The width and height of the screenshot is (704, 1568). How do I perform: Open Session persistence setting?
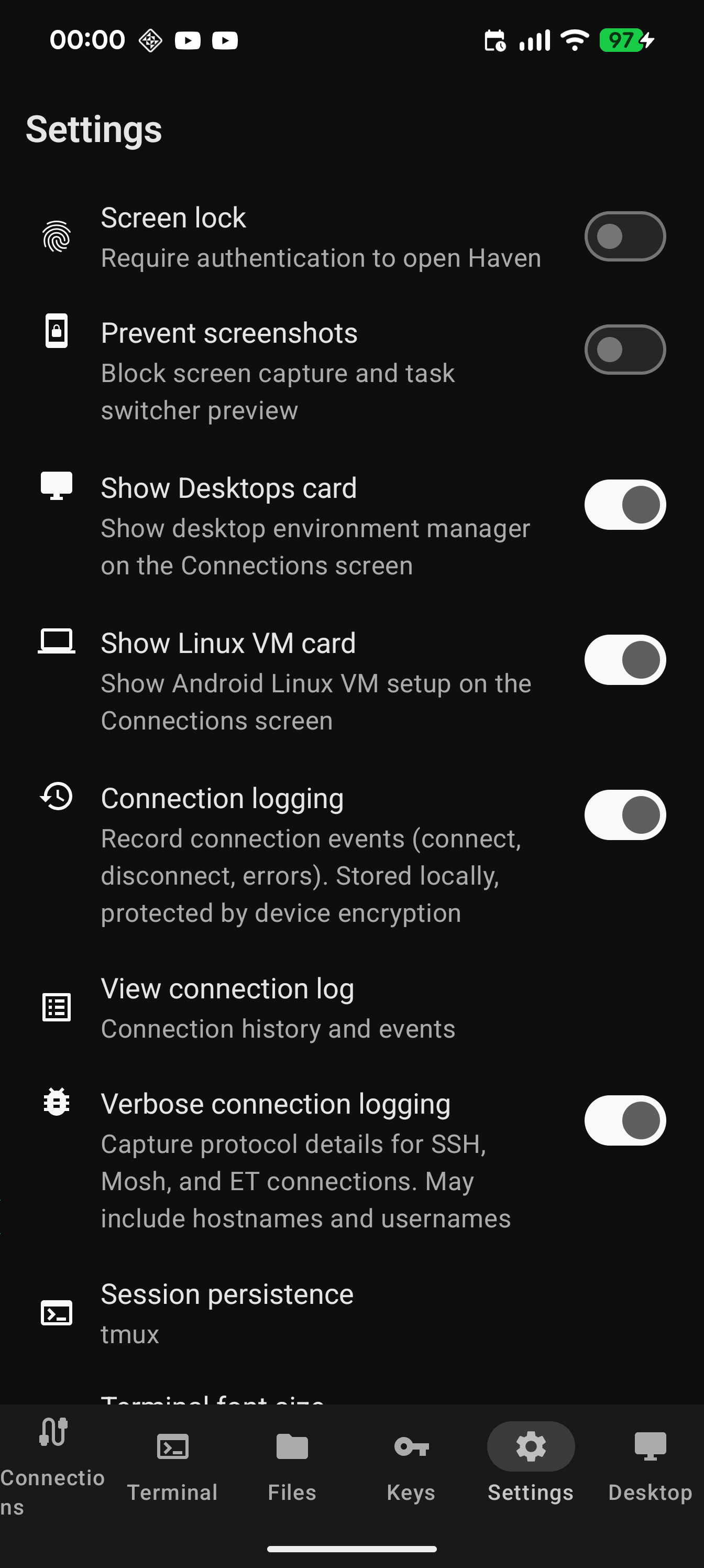[226, 1313]
